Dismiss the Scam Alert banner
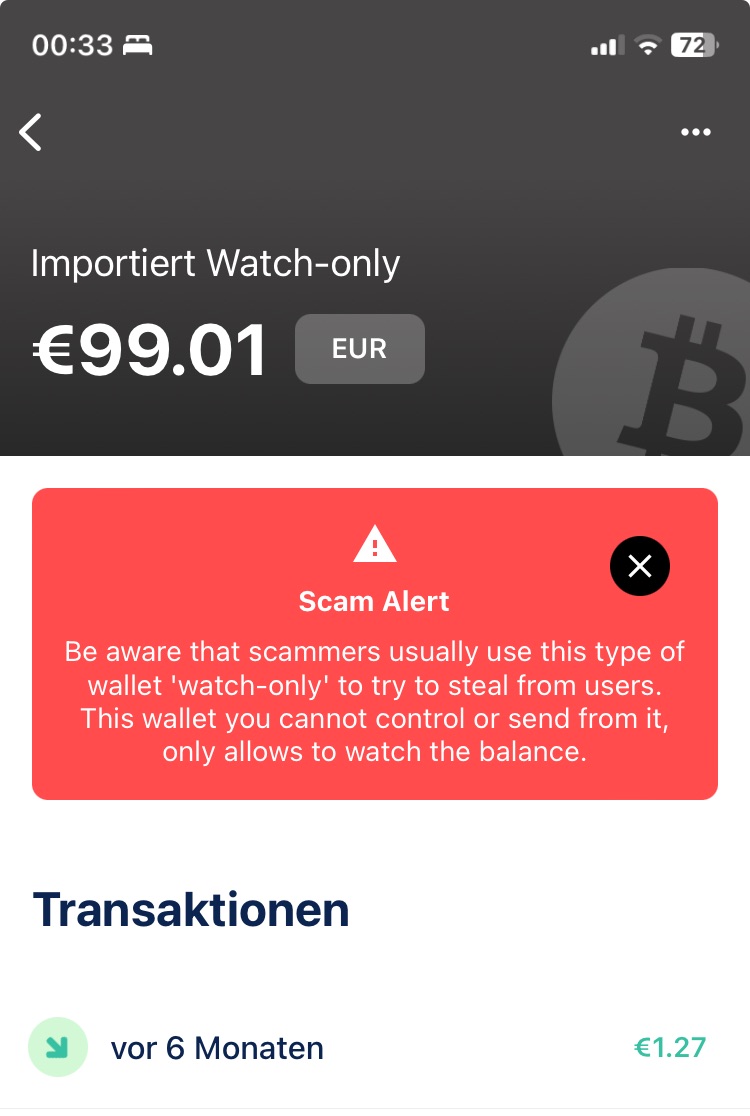The width and height of the screenshot is (750, 1116). pyautogui.click(x=639, y=567)
